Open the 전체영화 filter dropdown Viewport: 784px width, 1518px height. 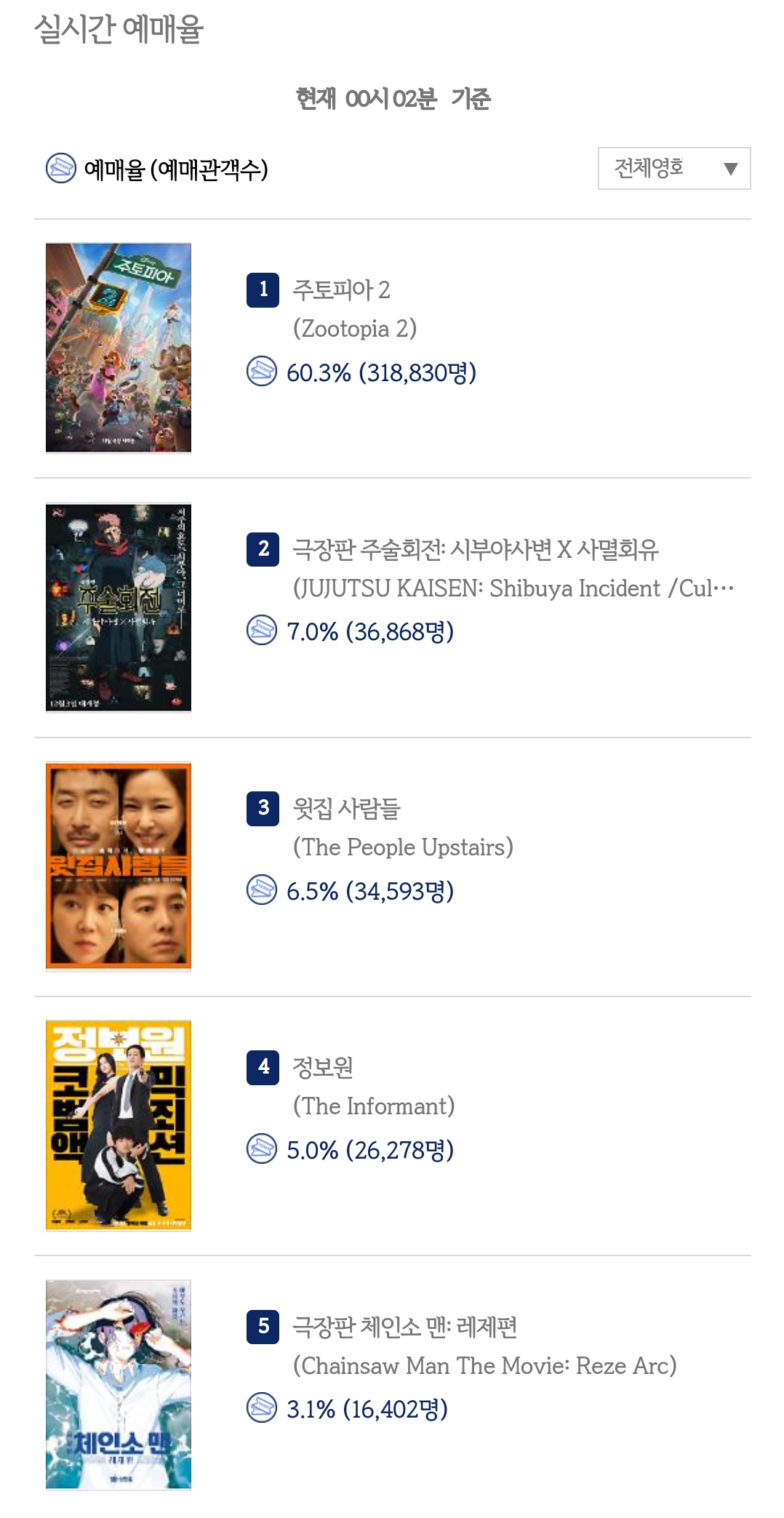tap(674, 169)
